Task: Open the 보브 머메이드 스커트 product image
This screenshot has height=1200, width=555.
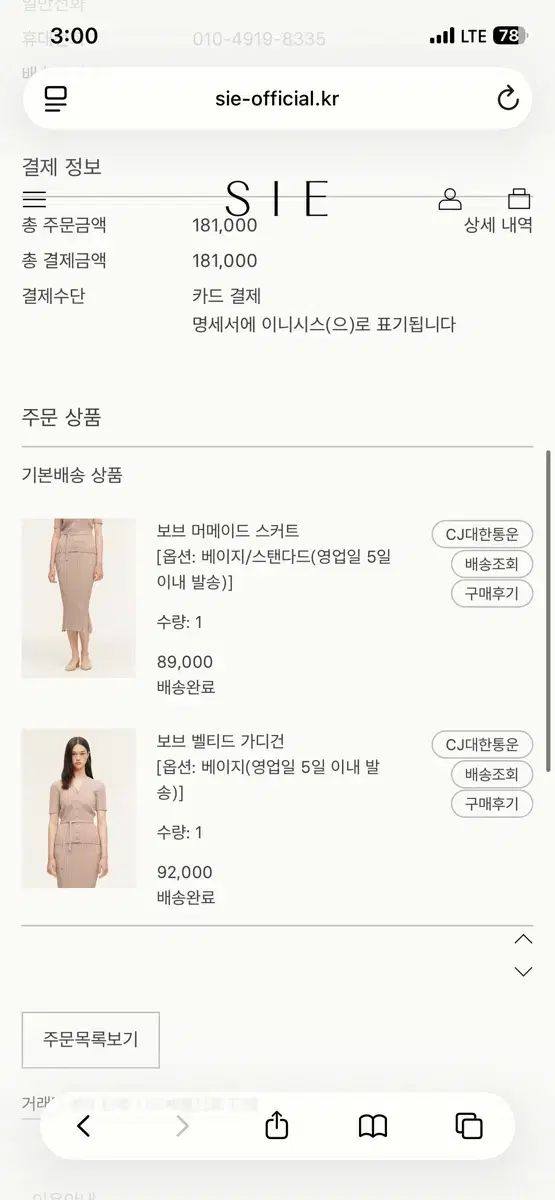Action: (79, 598)
